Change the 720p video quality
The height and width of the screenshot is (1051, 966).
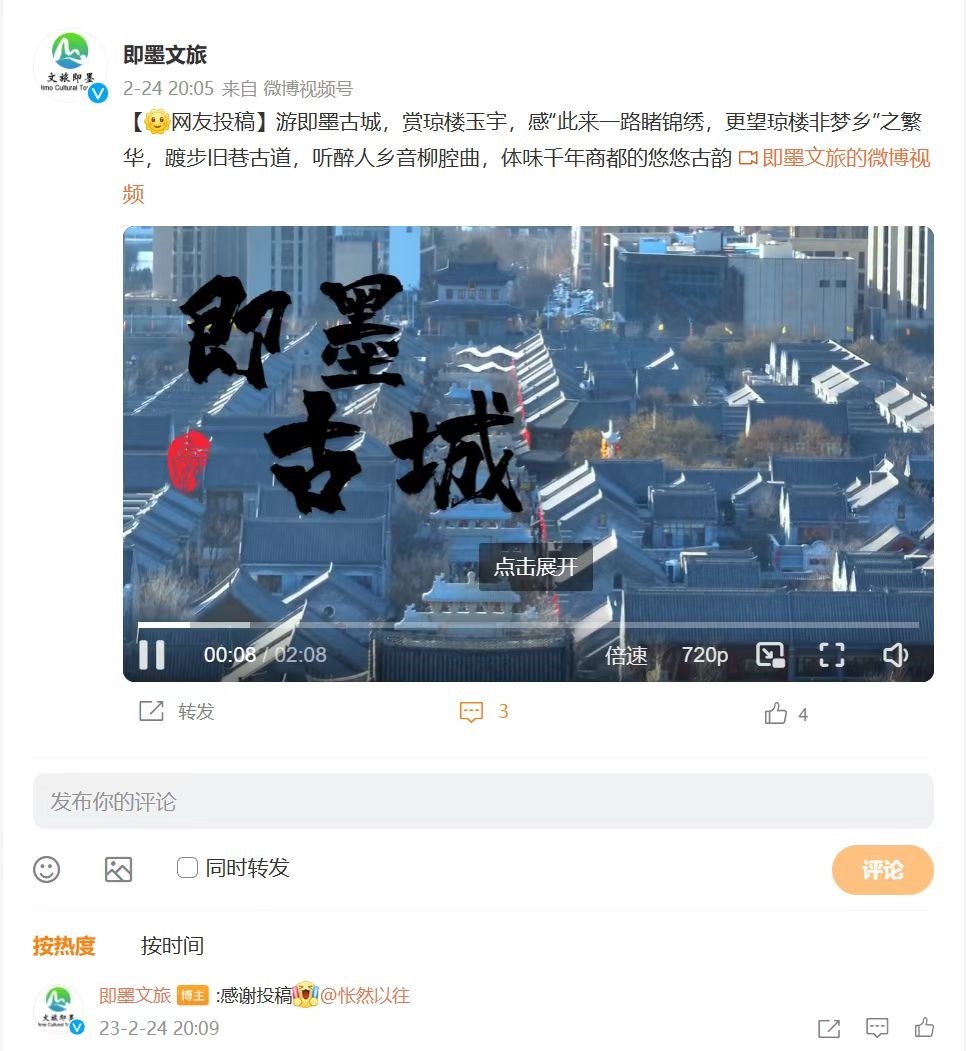(705, 655)
